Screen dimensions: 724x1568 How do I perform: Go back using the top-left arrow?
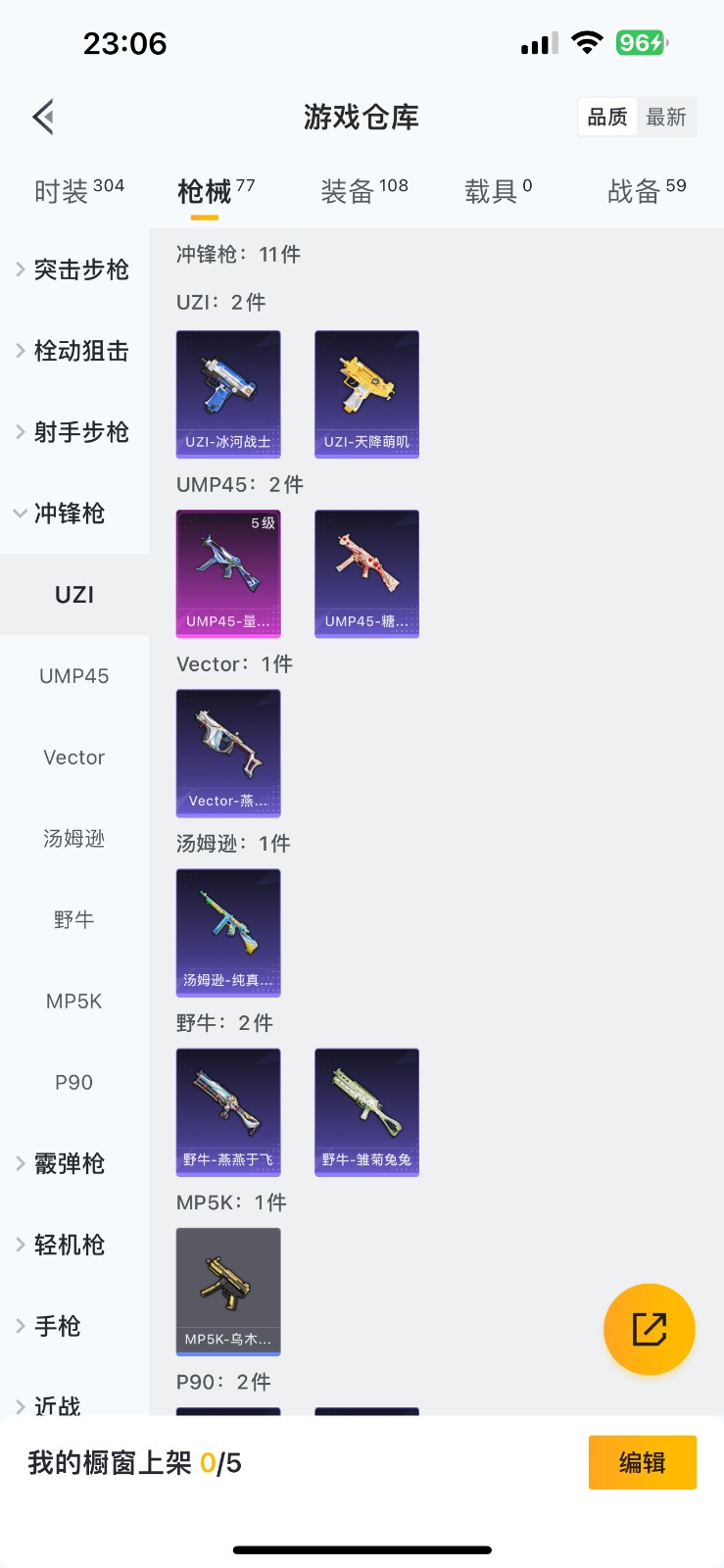(43, 118)
